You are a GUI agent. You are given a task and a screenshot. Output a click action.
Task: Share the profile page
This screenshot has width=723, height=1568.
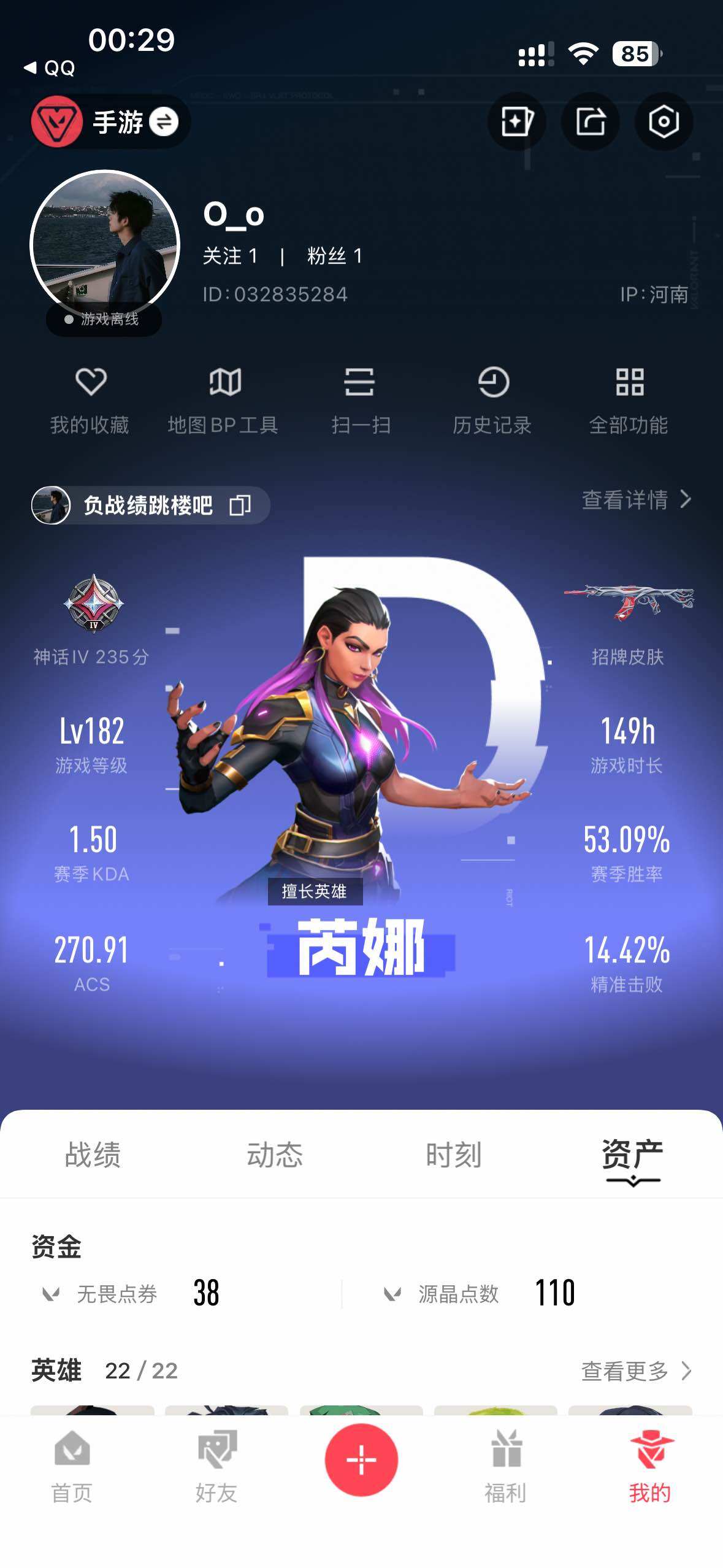(590, 121)
